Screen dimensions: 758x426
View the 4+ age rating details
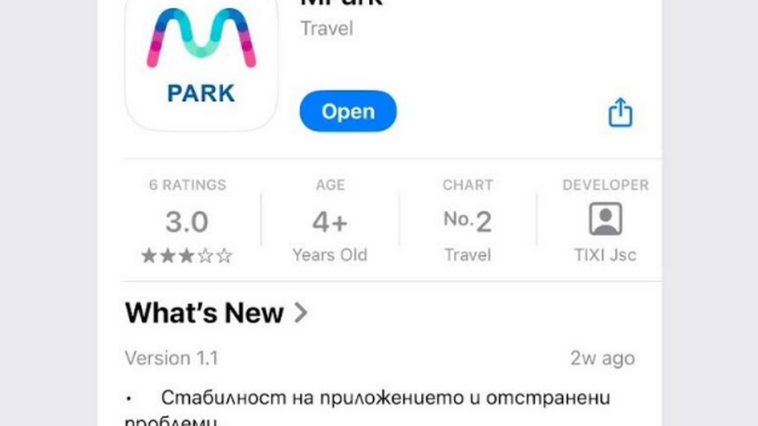coord(329,221)
